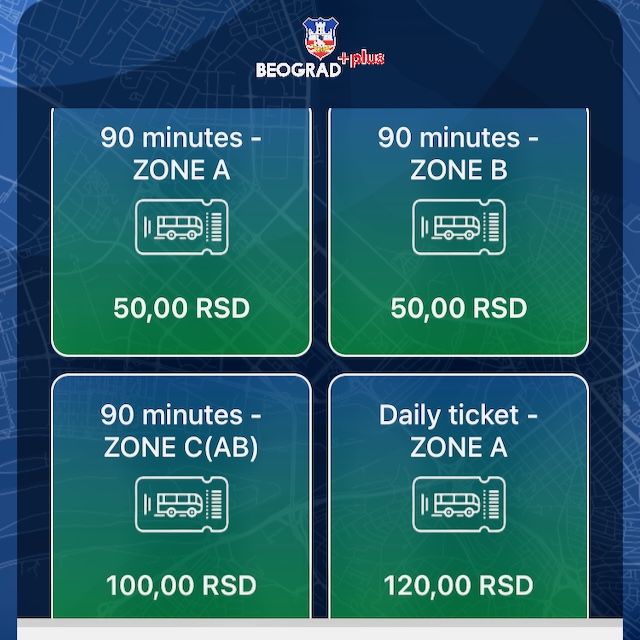Screen dimensions: 640x640
Task: Select the 90 minutes Zone A ticket
Action: (x=181, y=230)
